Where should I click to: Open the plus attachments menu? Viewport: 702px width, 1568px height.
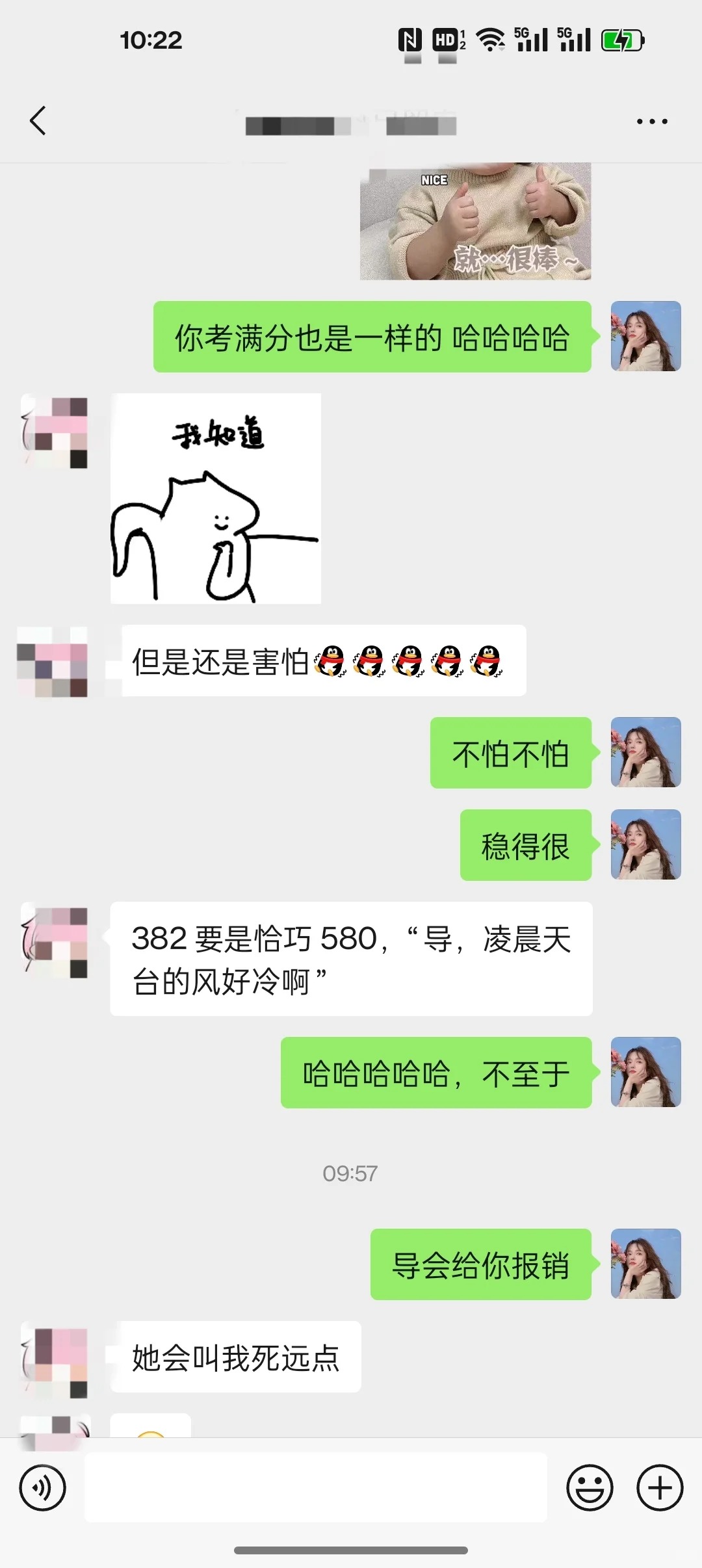click(x=659, y=1487)
